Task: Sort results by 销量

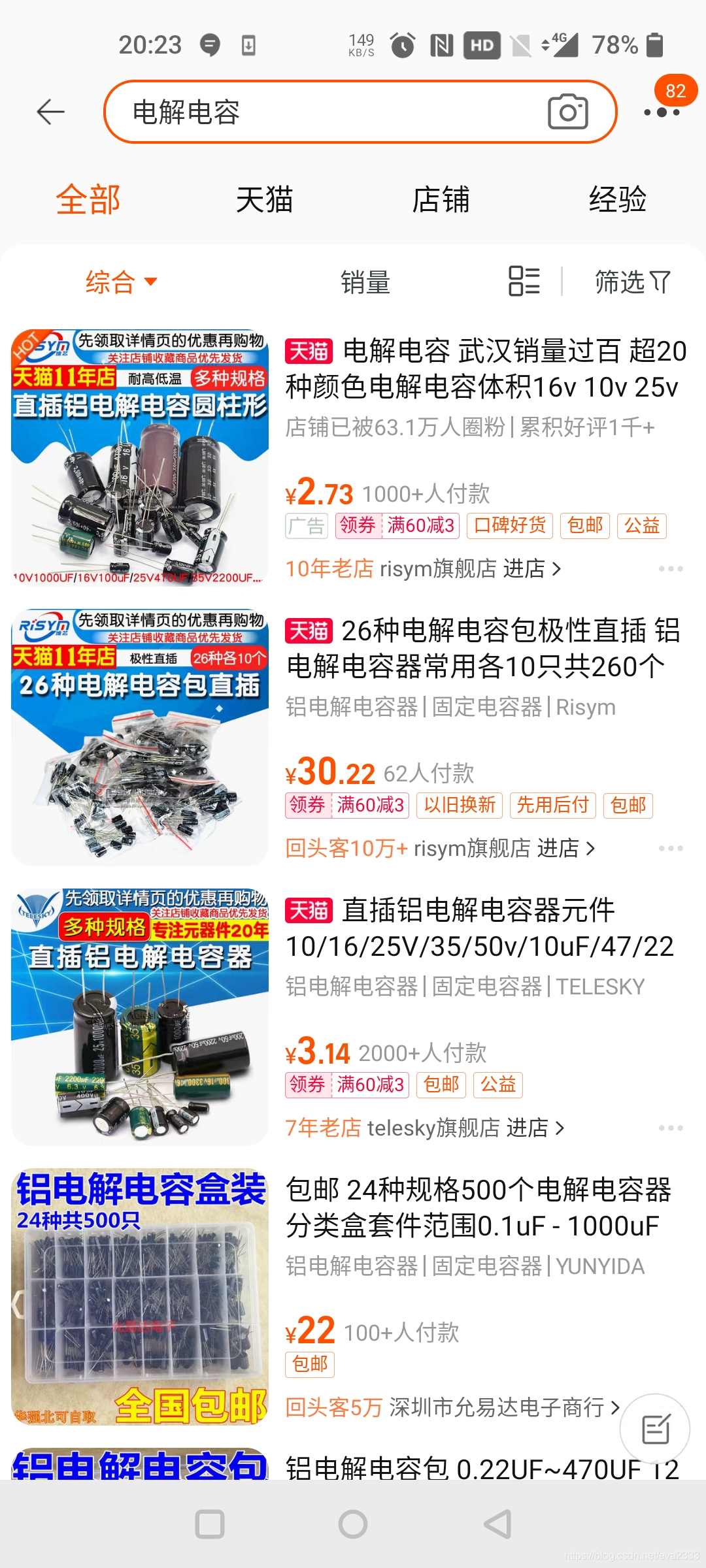Action: click(x=365, y=282)
